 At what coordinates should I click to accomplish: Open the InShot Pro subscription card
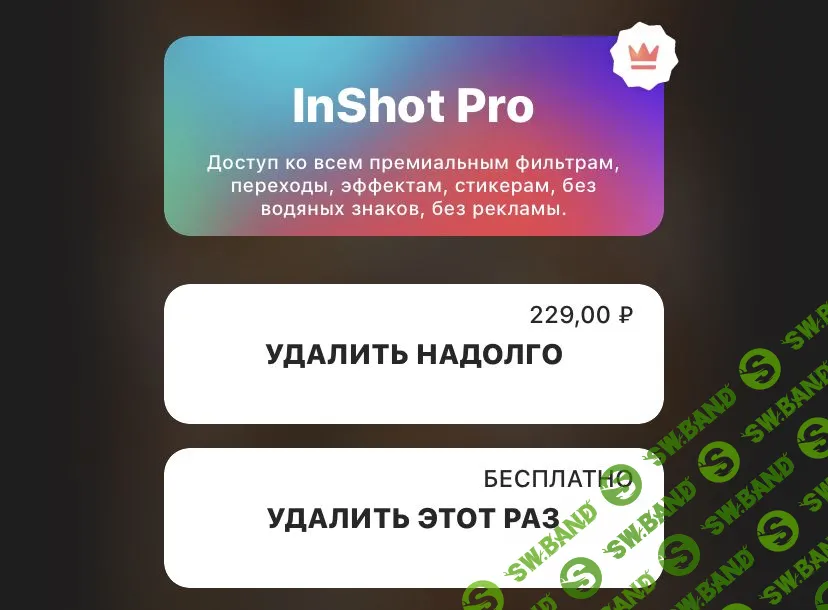[x=413, y=136]
